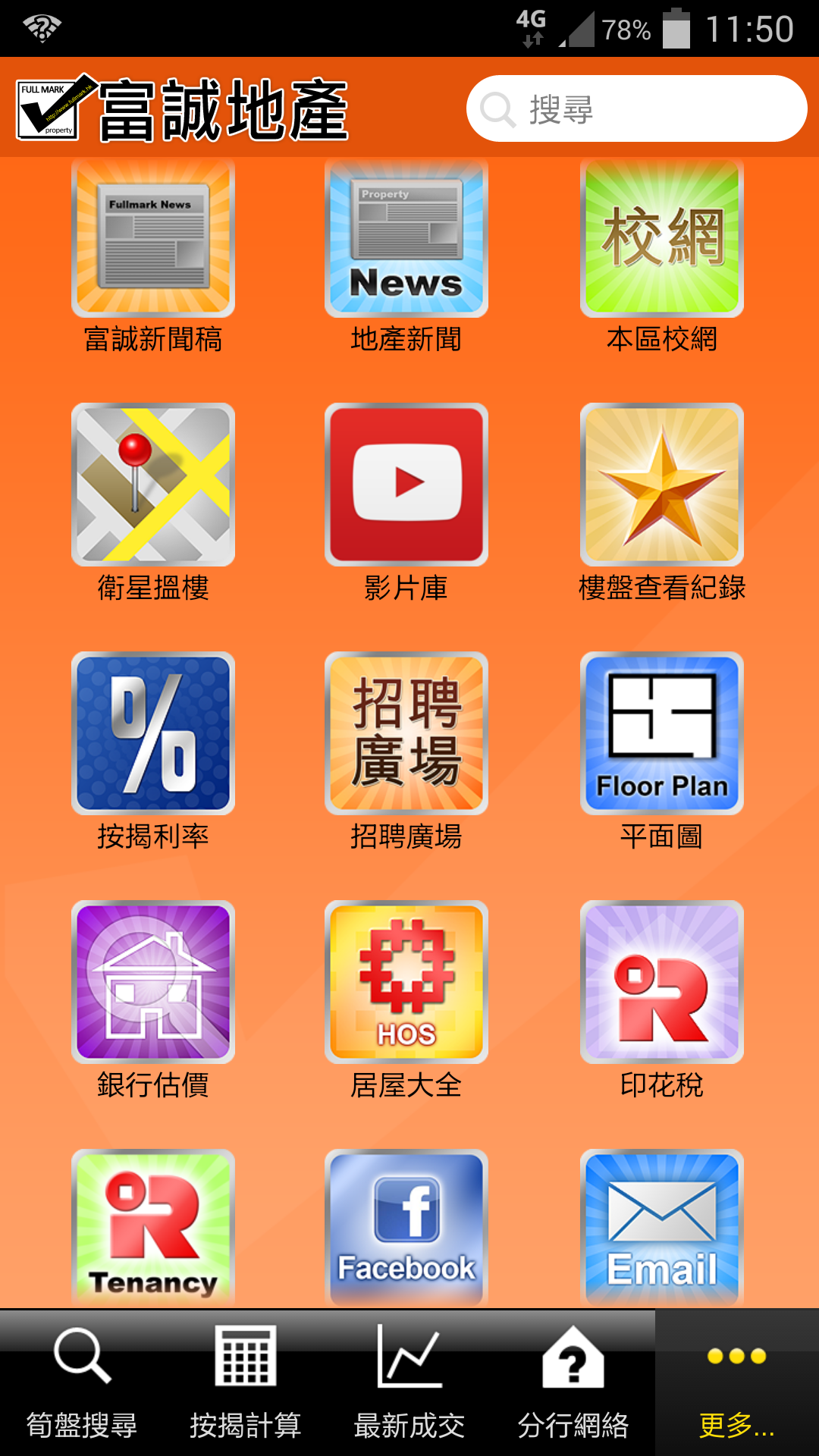
Task: Tap the 搜尋 search box
Action: coord(636,108)
